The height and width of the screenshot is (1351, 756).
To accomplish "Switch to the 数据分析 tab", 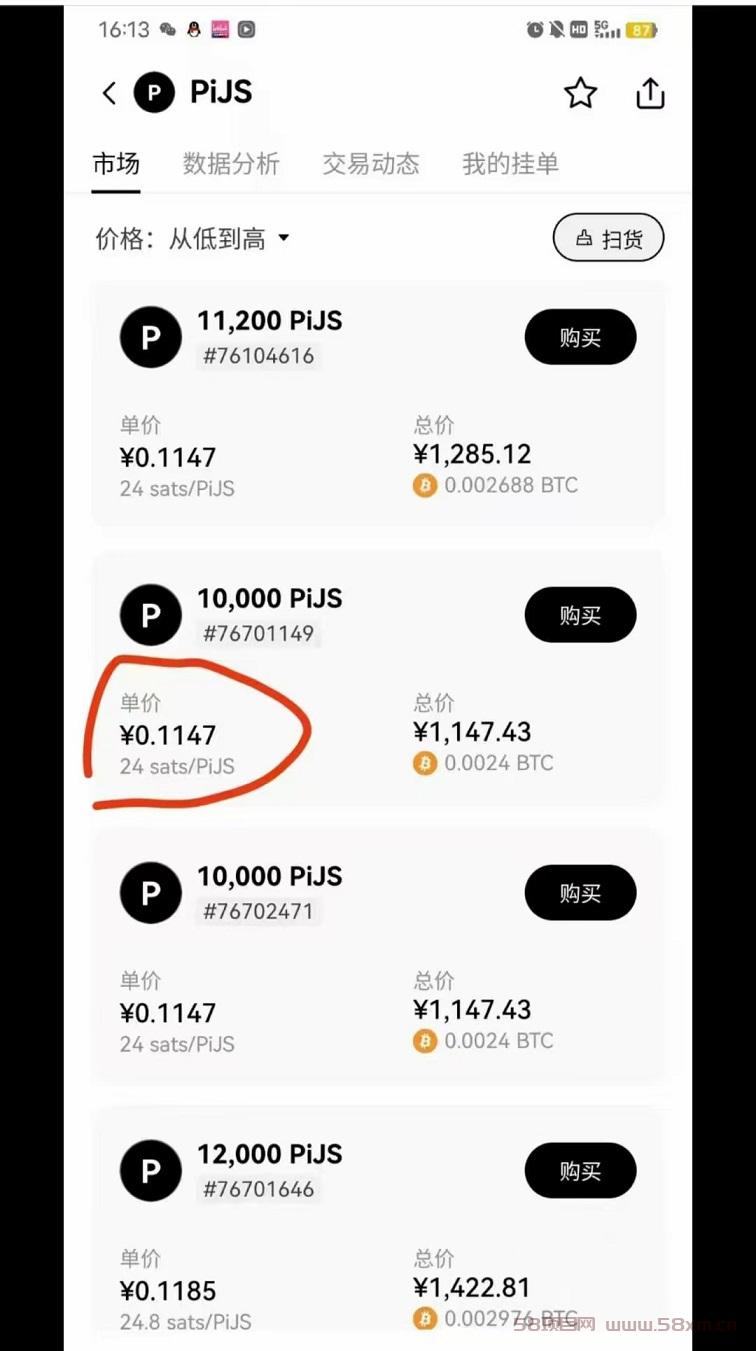I will click(x=231, y=164).
